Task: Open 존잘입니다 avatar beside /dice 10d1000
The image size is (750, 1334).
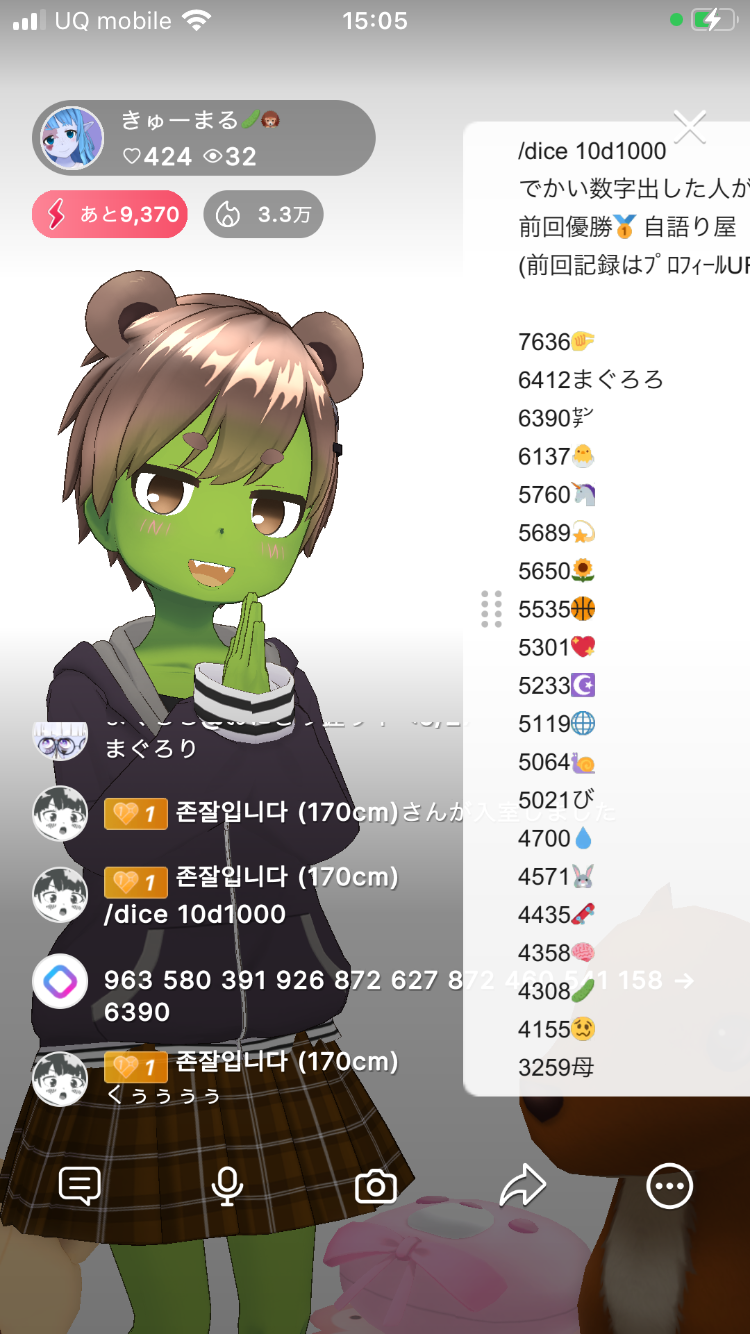Action: 60,895
